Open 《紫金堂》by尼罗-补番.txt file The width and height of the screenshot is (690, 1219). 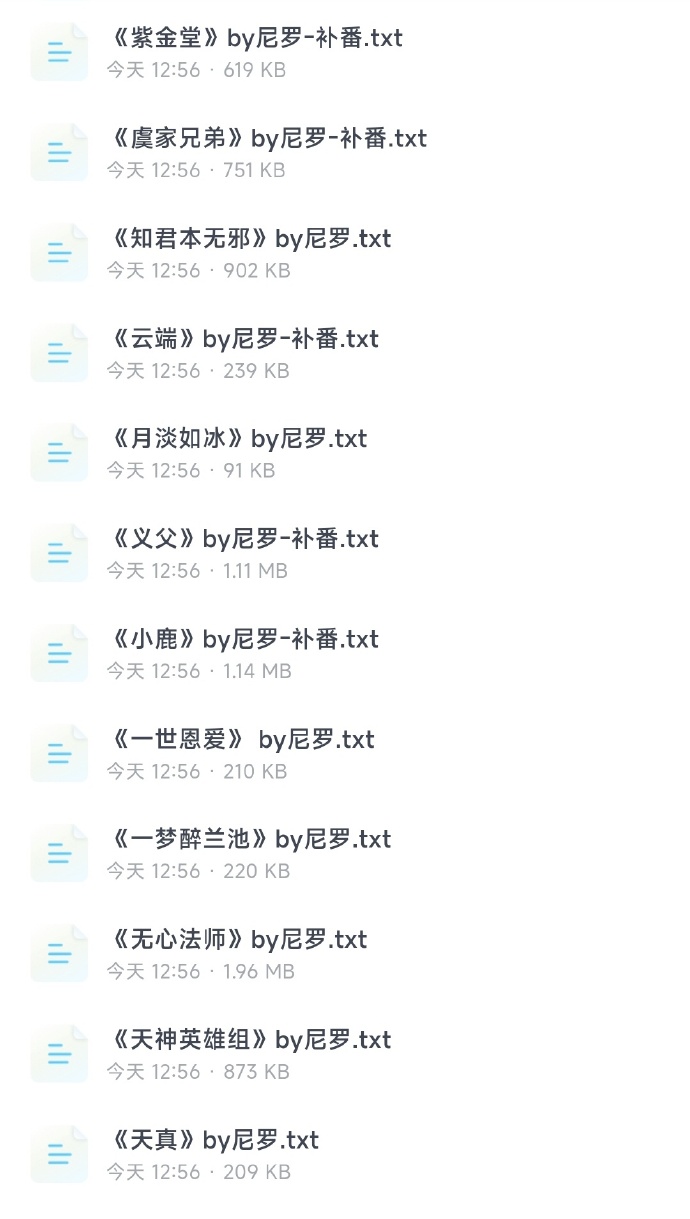[x=255, y=40]
